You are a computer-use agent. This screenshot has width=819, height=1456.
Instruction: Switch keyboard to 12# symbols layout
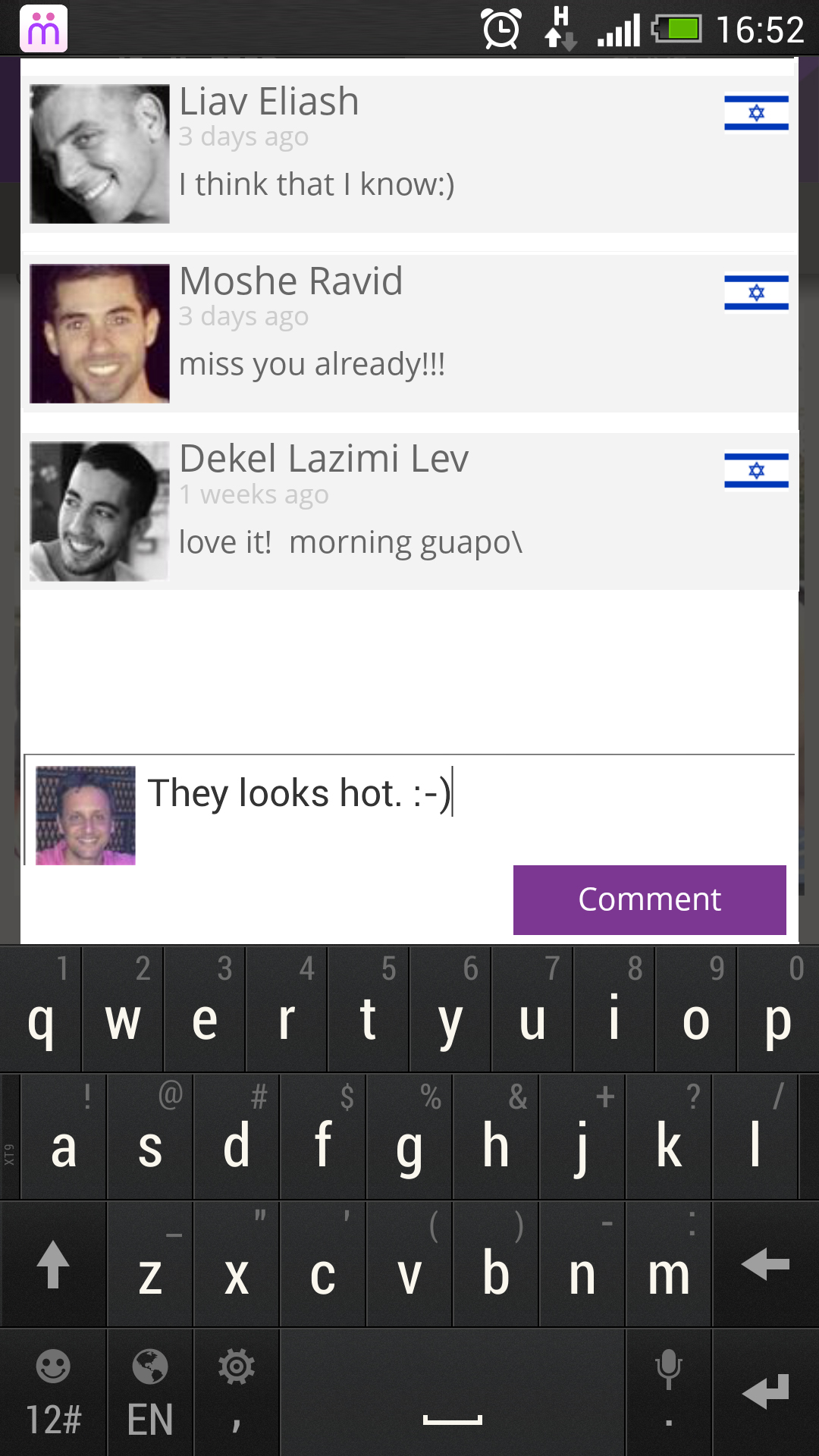[x=53, y=1392]
